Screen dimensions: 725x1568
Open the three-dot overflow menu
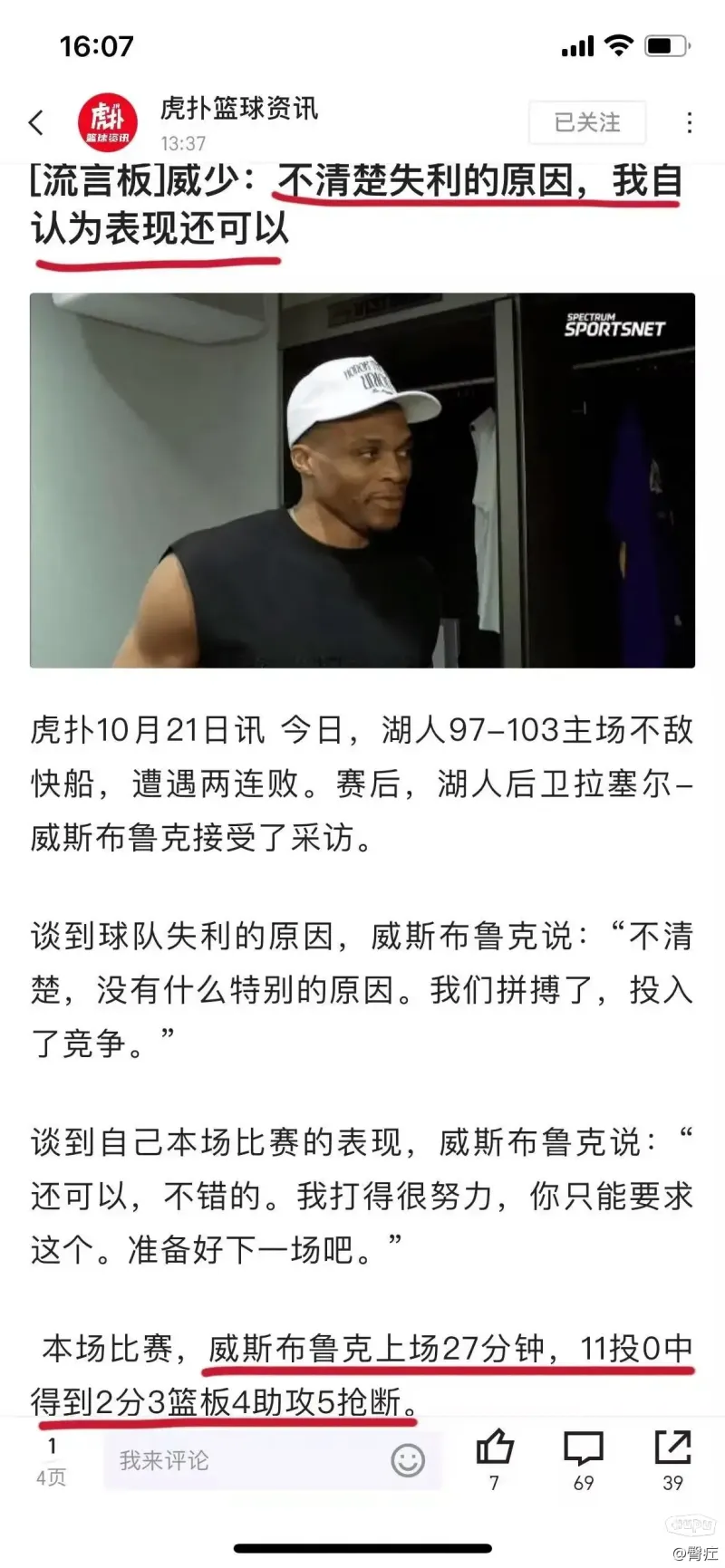pos(690,122)
